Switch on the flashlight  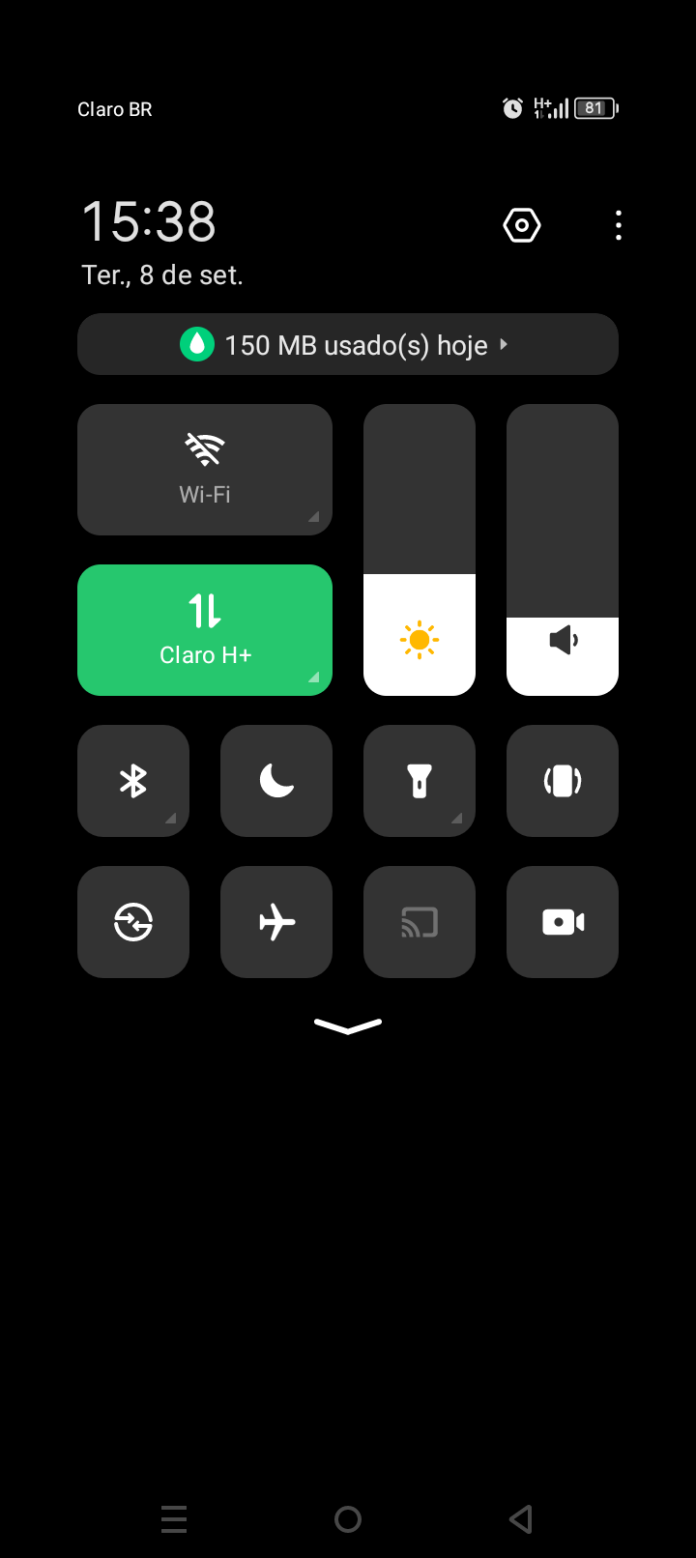419,781
